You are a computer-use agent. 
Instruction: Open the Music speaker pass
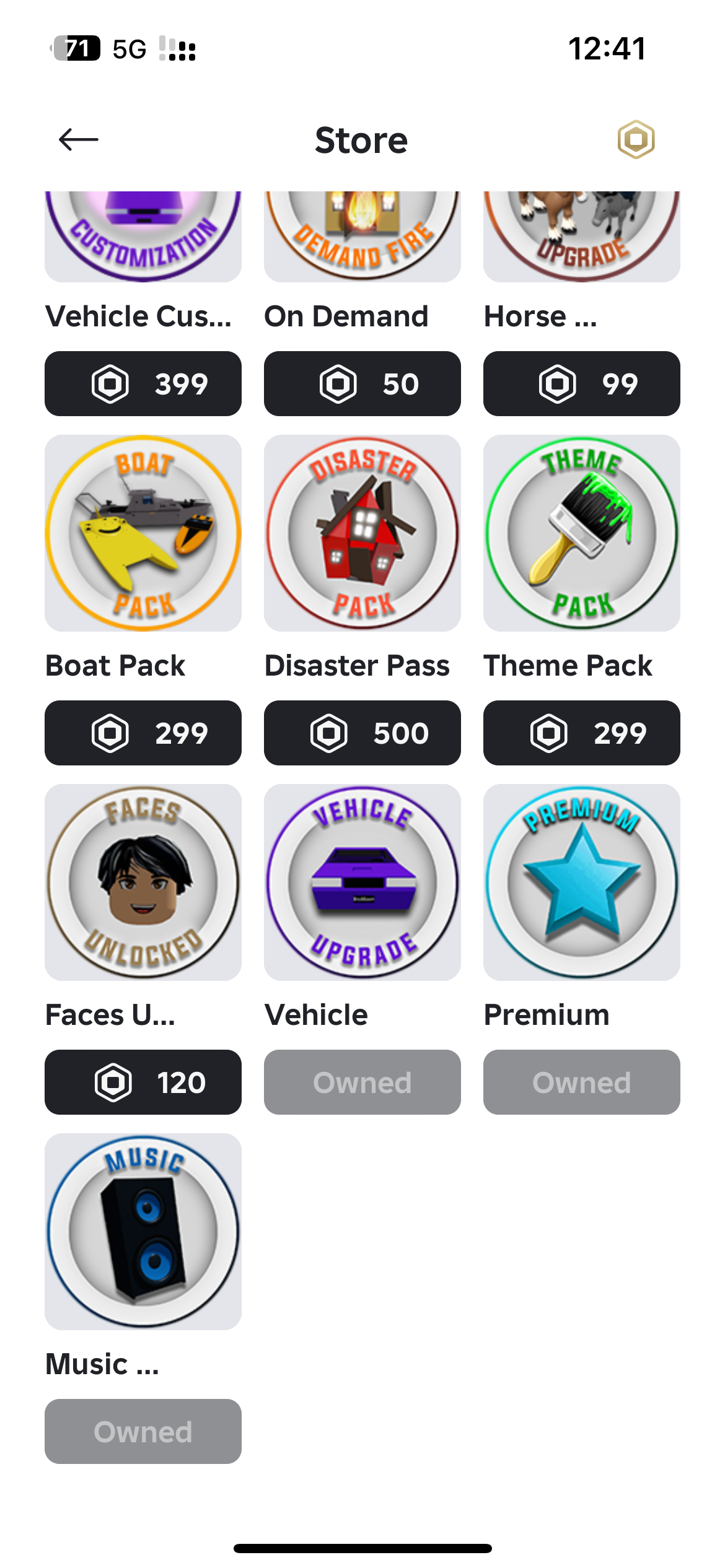[x=143, y=1232]
